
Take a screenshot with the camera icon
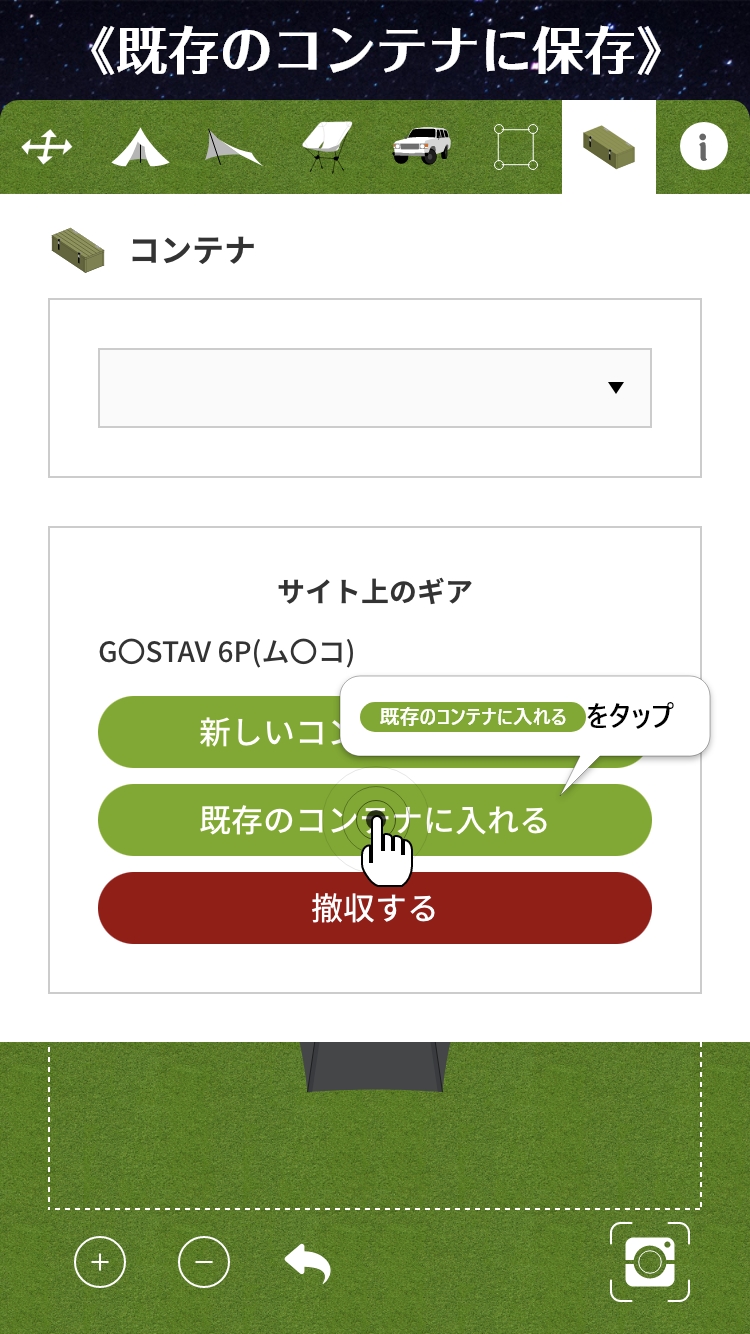[650, 1262]
